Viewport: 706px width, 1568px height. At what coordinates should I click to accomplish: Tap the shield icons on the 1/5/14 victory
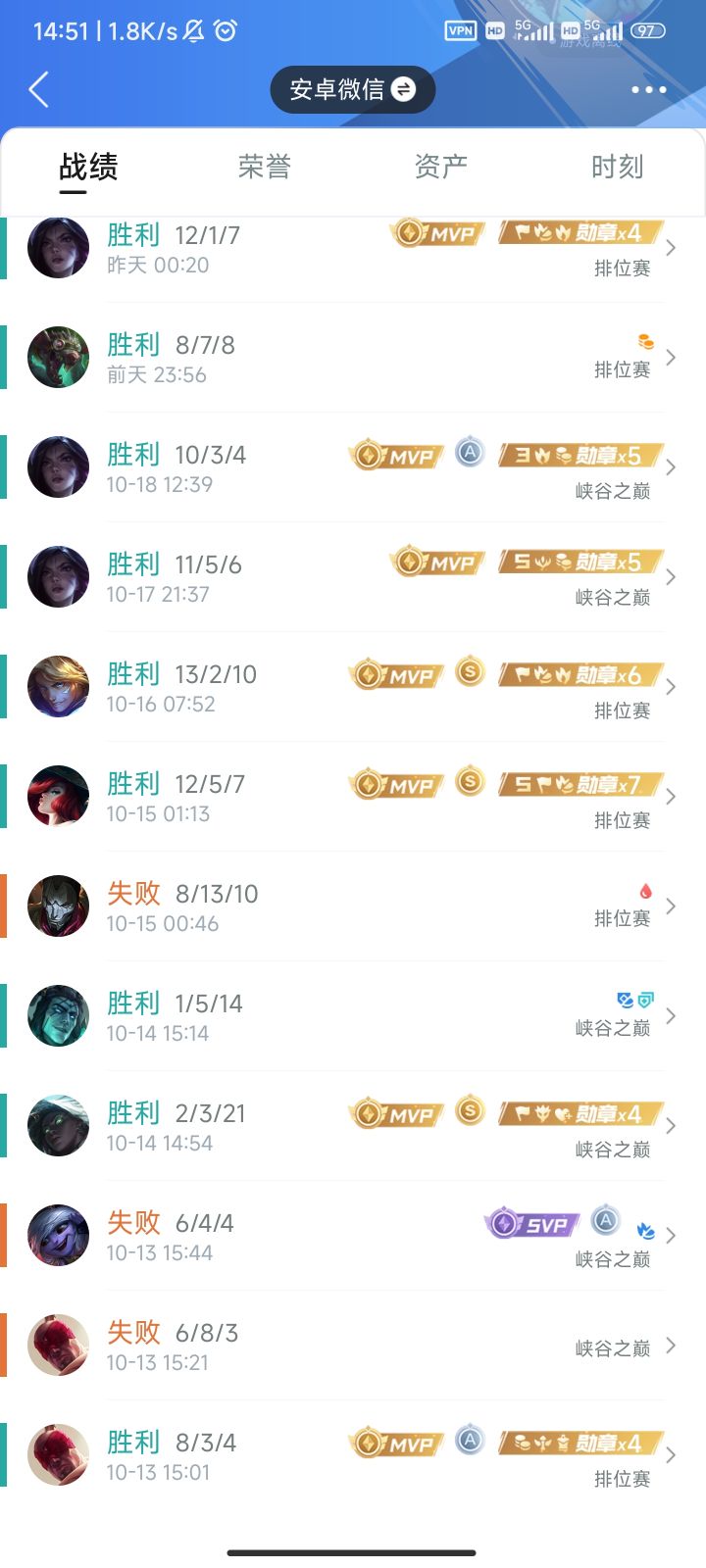(635, 999)
